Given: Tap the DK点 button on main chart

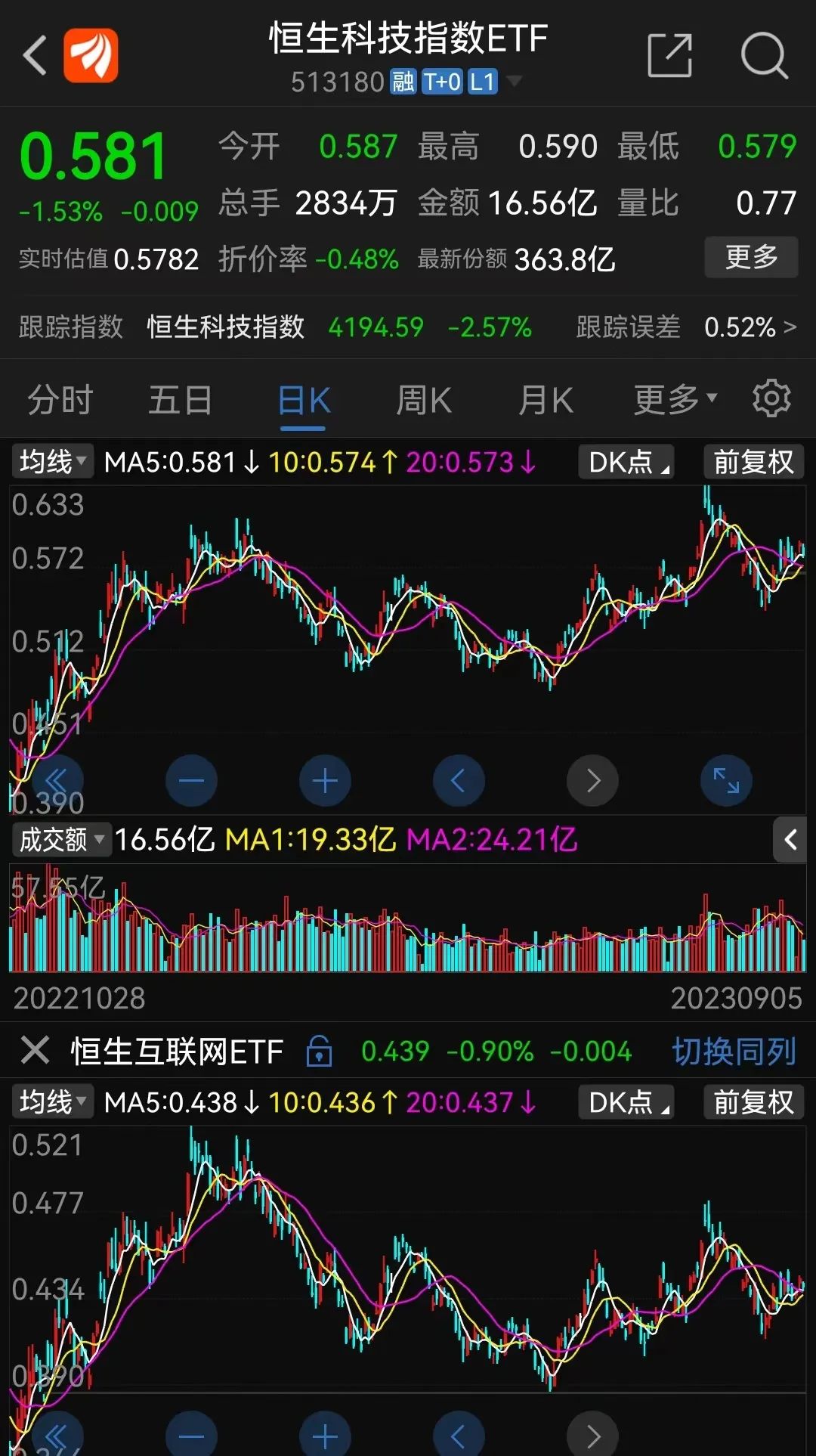Looking at the screenshot, I should [x=626, y=462].
